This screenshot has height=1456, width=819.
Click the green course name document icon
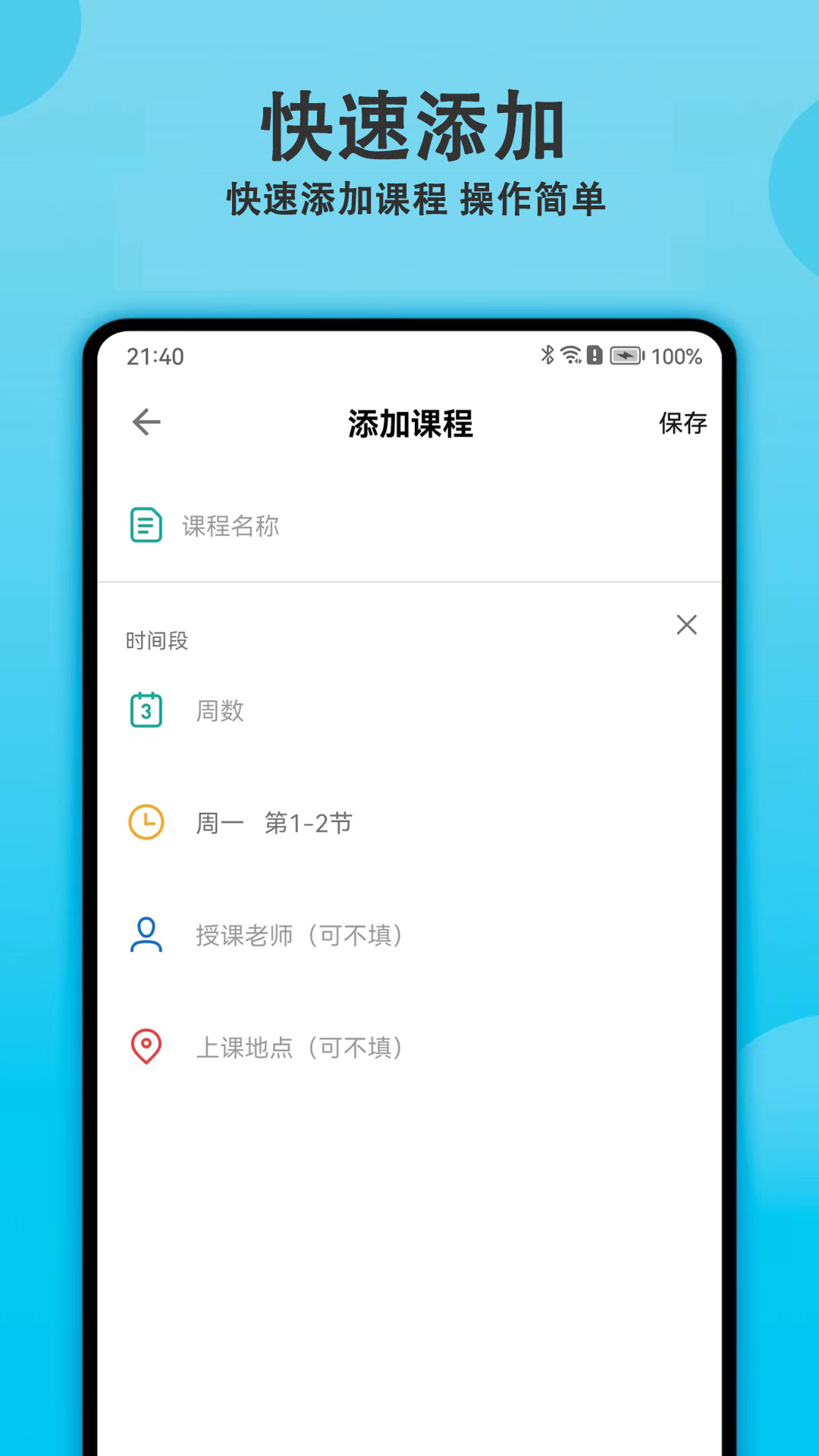pos(146,526)
